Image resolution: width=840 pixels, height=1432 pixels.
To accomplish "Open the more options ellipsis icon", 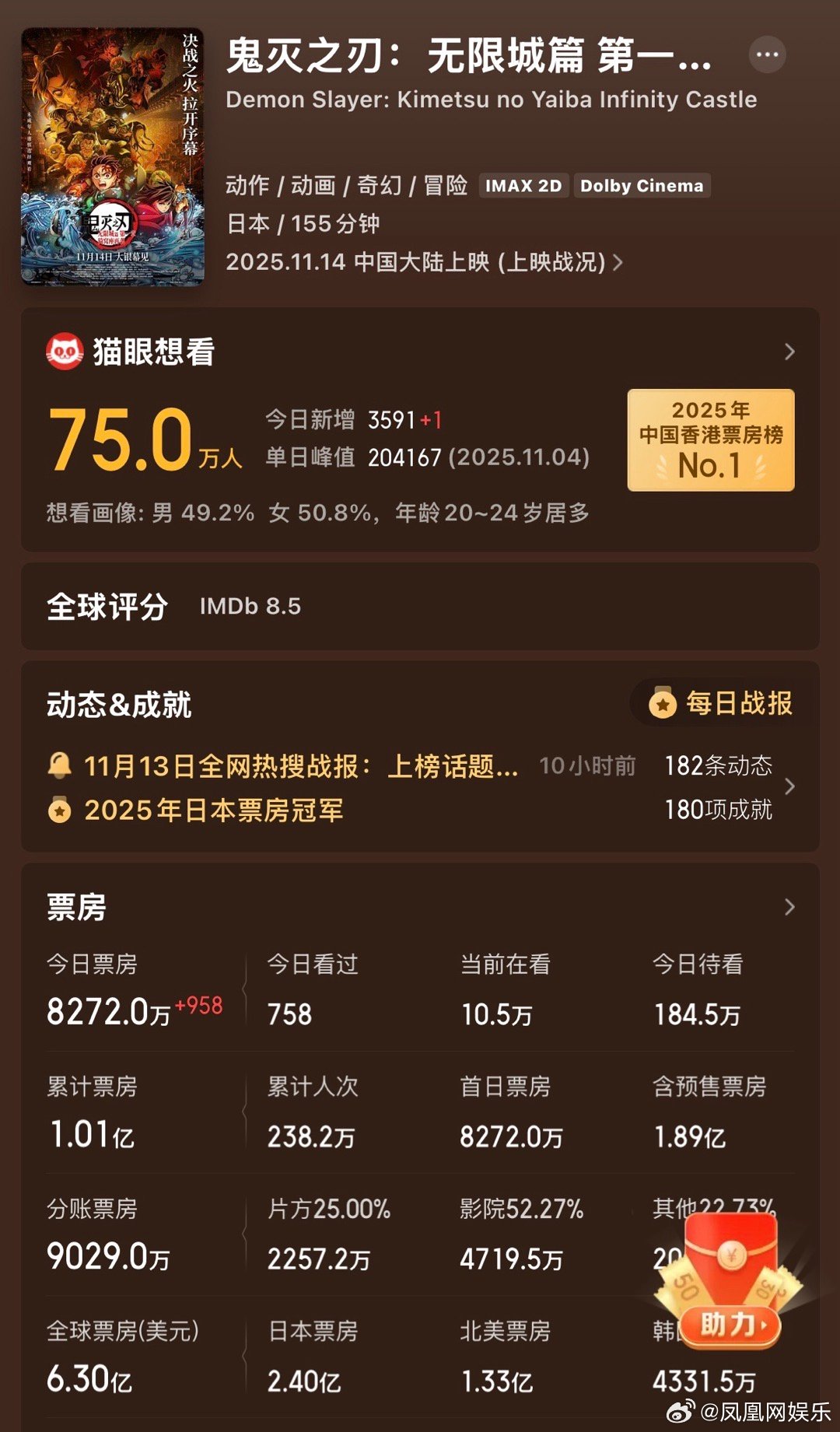I will click(x=766, y=54).
